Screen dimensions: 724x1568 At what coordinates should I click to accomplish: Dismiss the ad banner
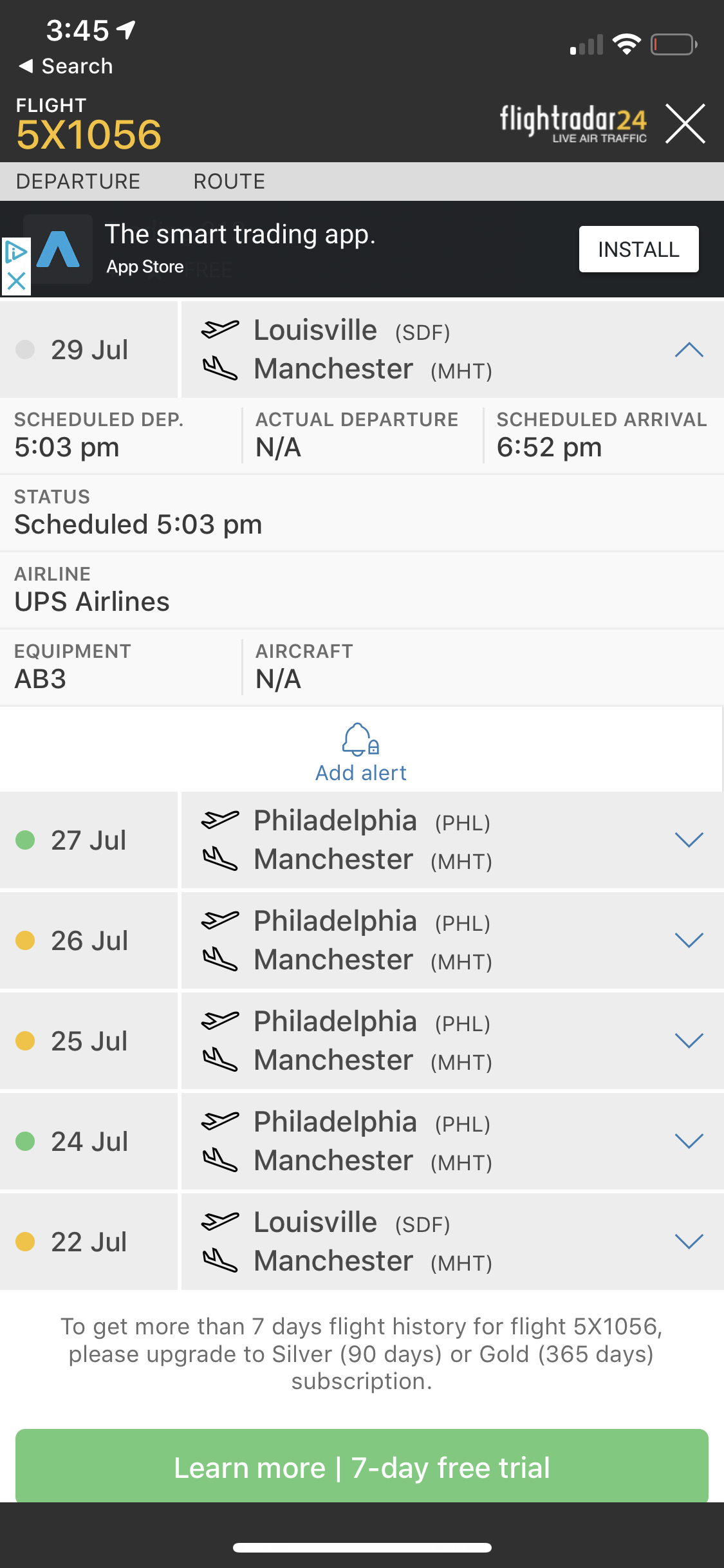(16, 281)
